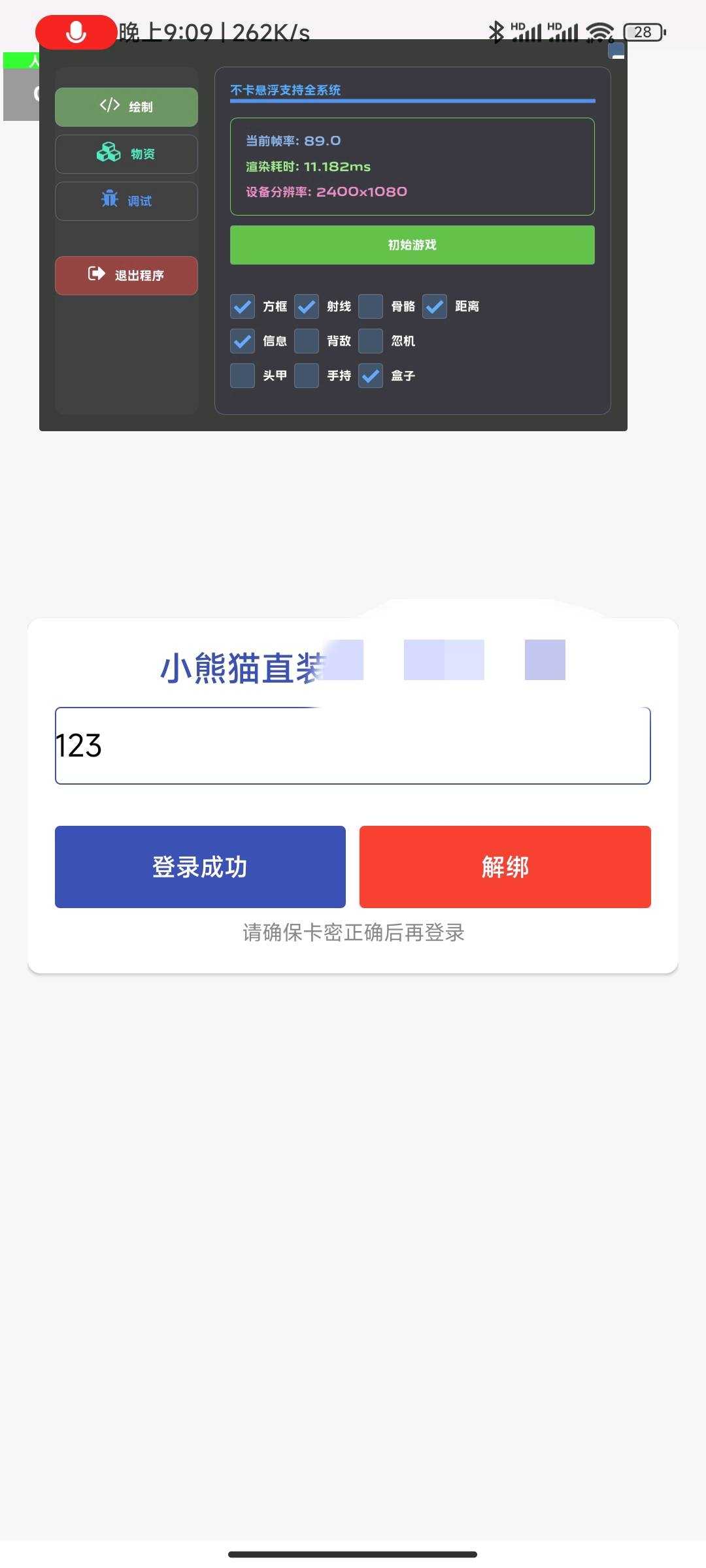Tap the 退出程序 button

coord(126,275)
